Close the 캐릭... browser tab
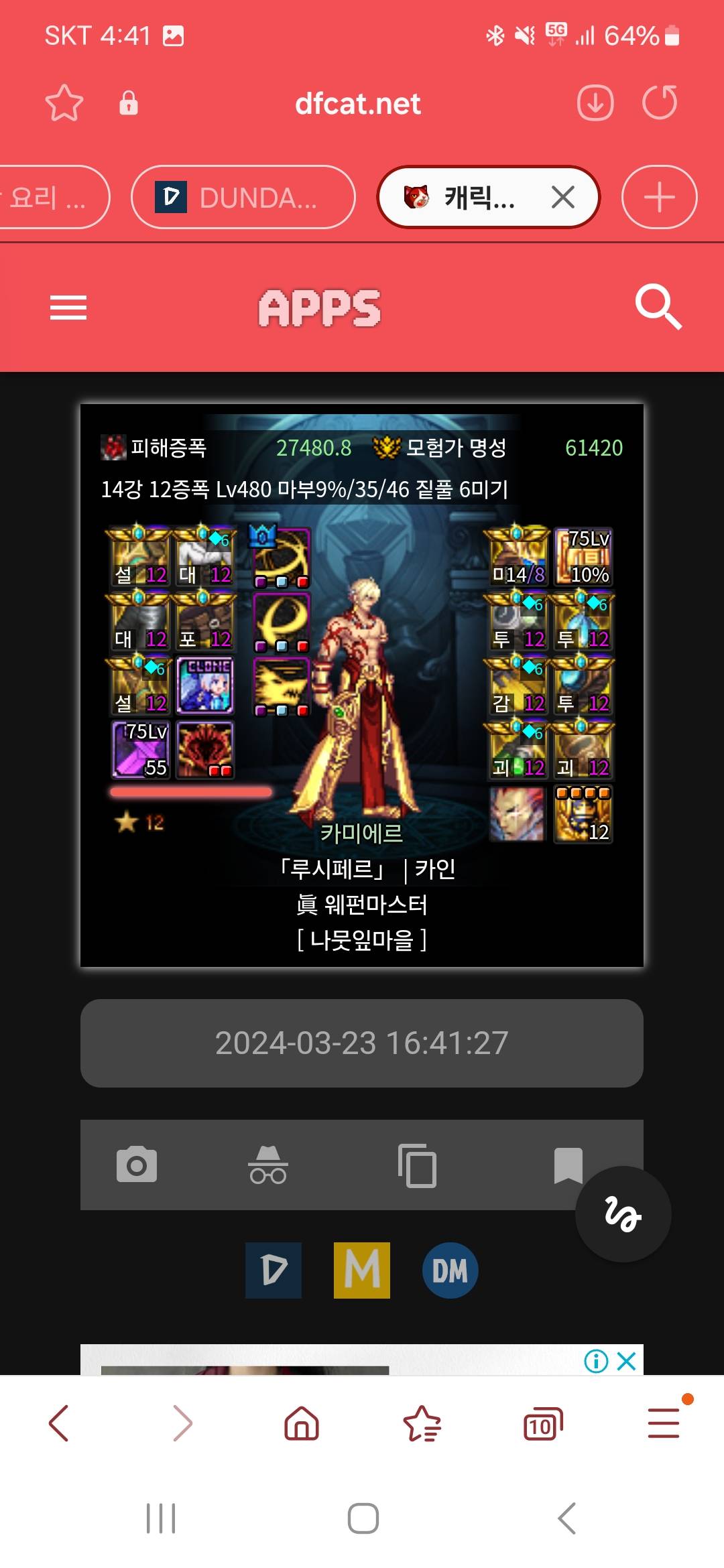 coord(563,197)
